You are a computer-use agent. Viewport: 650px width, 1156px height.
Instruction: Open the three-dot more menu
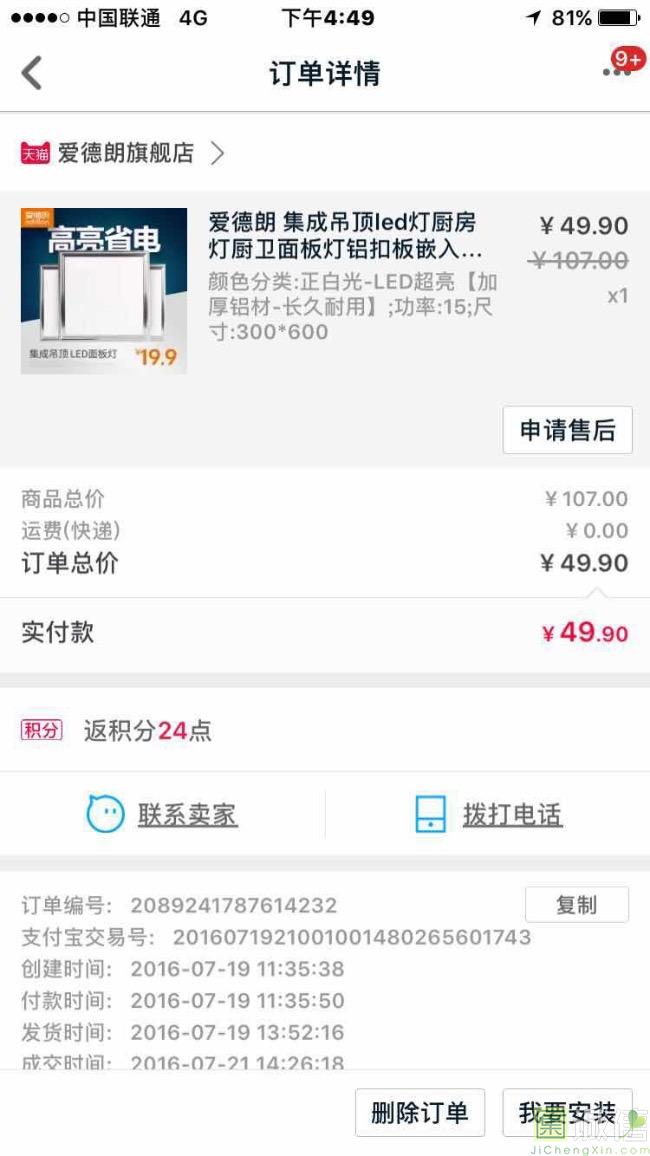614,73
